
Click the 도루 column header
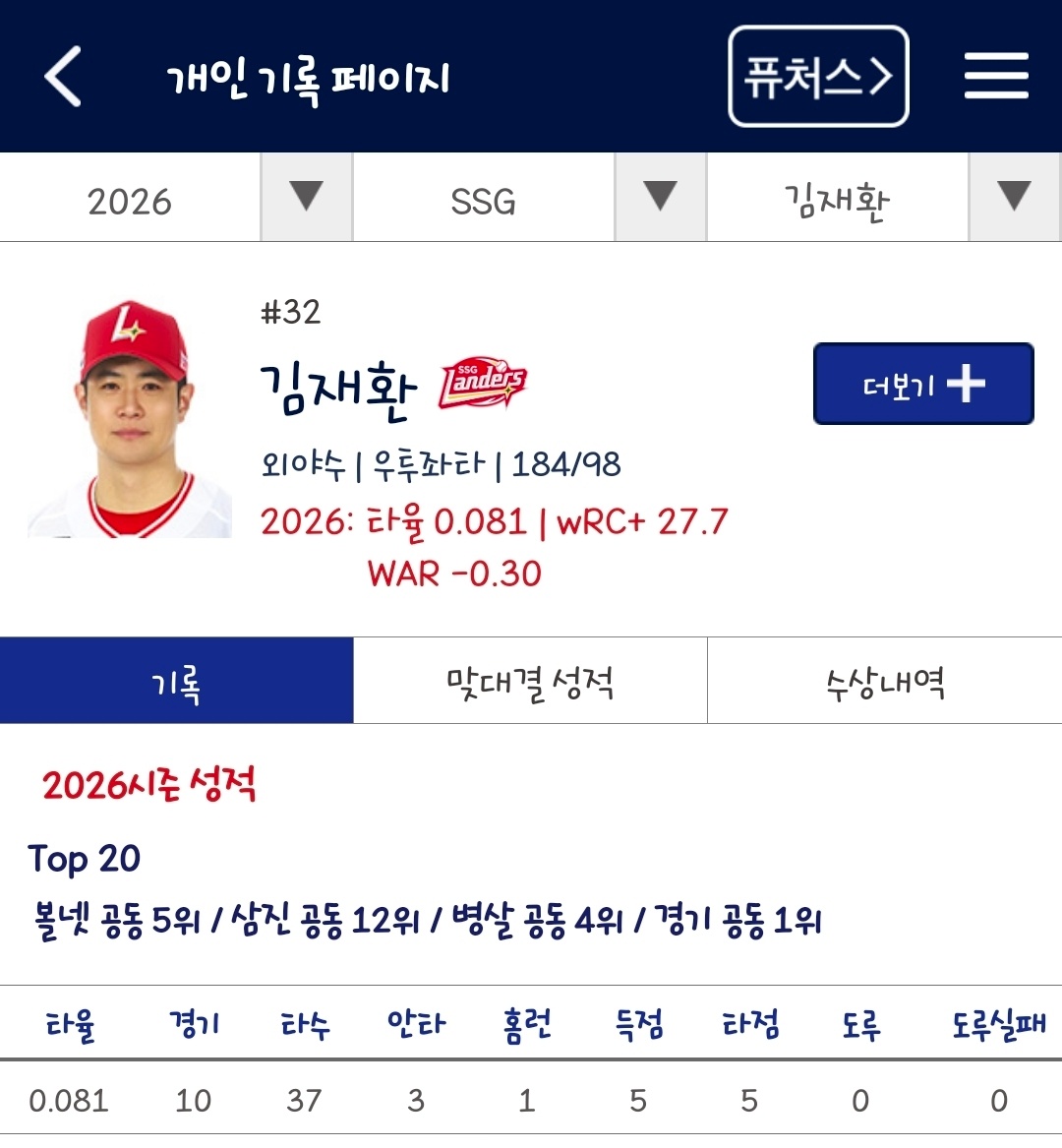pyautogui.click(x=862, y=1023)
